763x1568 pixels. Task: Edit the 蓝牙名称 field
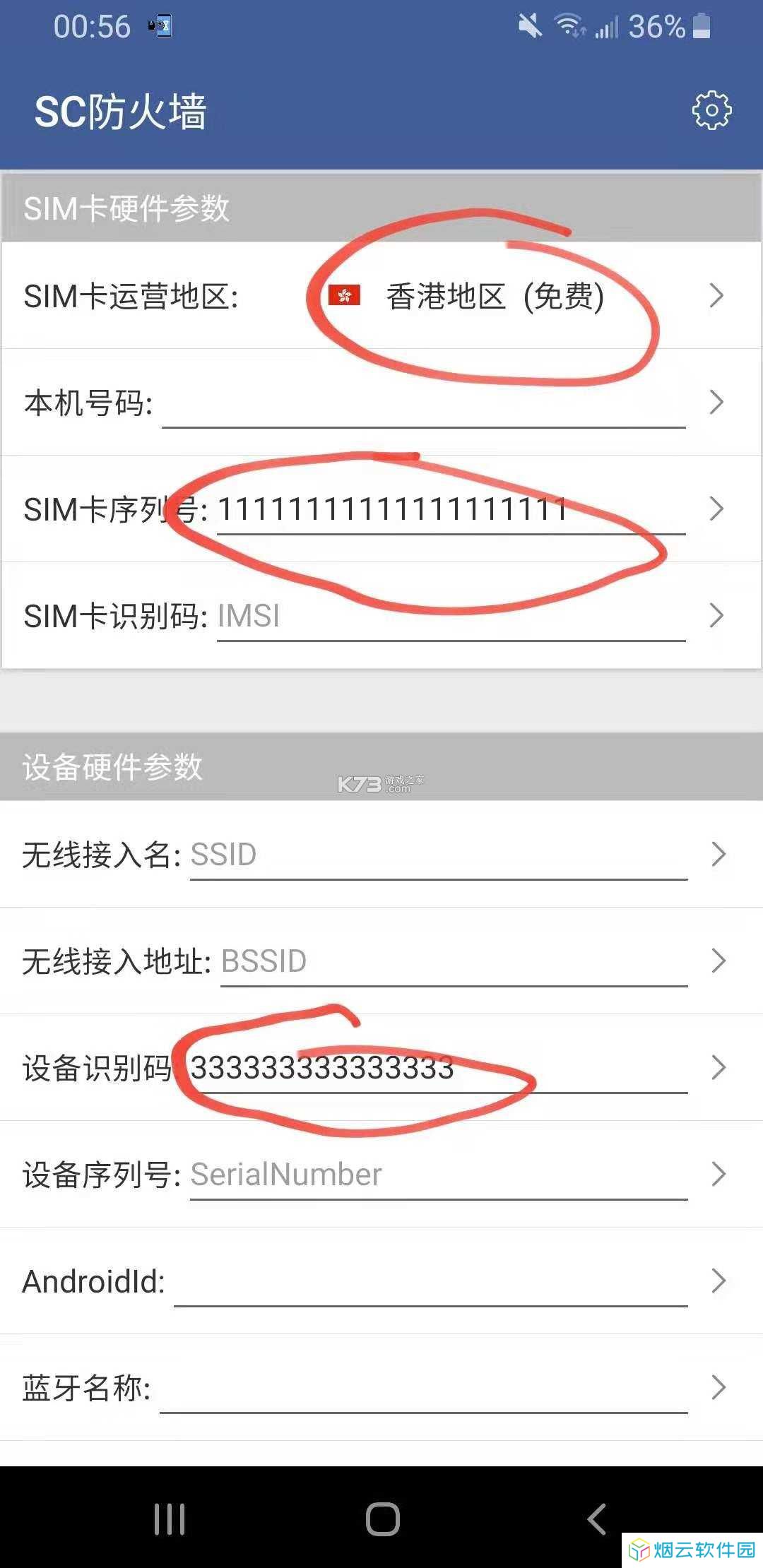424,1389
